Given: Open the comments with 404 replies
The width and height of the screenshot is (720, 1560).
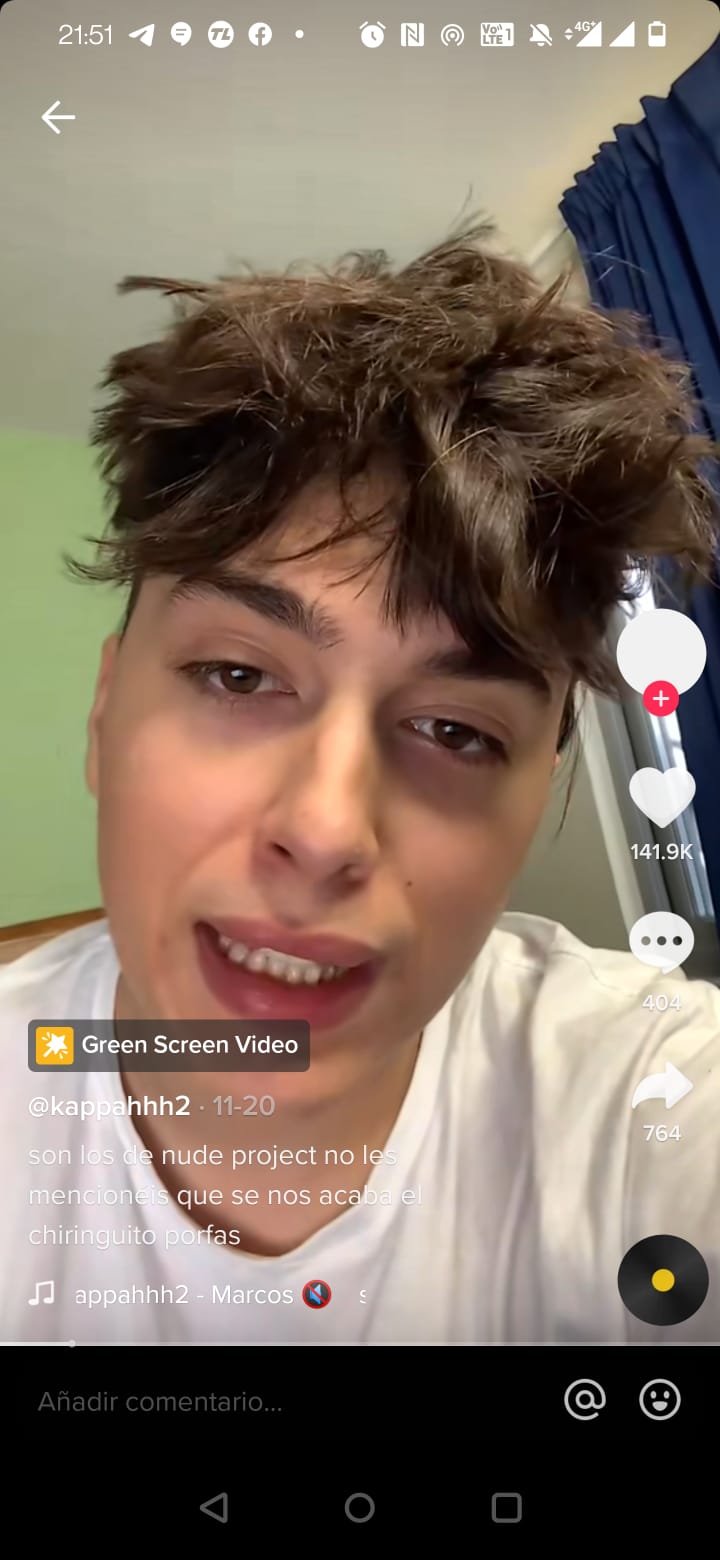Looking at the screenshot, I should point(661,942).
